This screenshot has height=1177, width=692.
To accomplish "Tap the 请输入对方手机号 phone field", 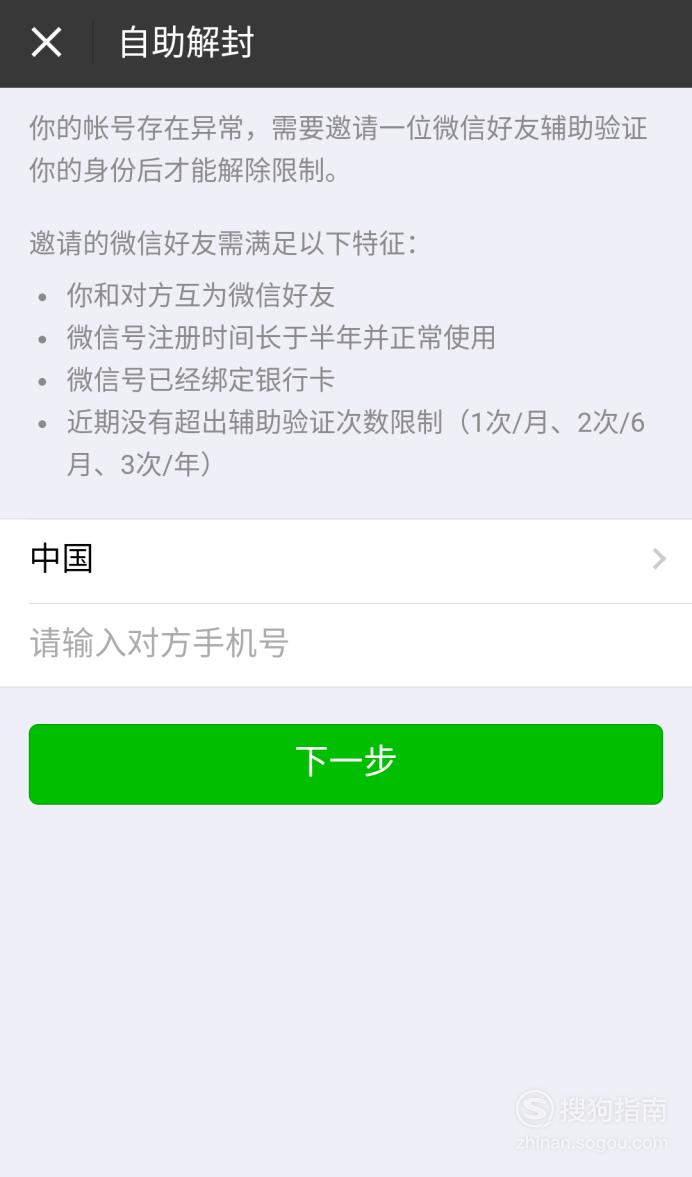I will pos(346,645).
